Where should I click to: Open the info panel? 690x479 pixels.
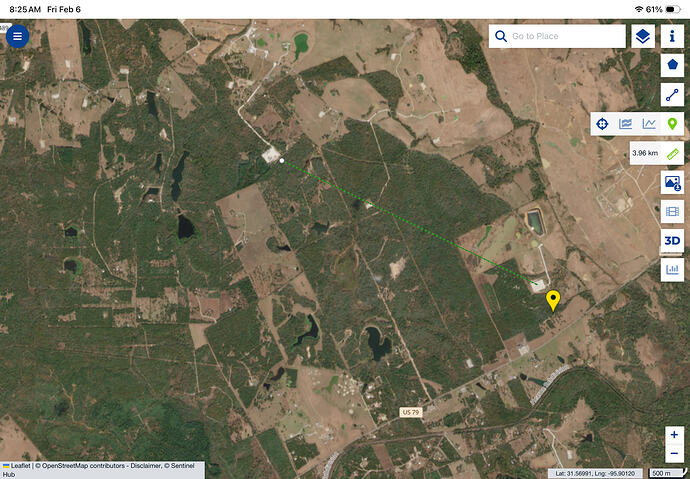pos(673,36)
